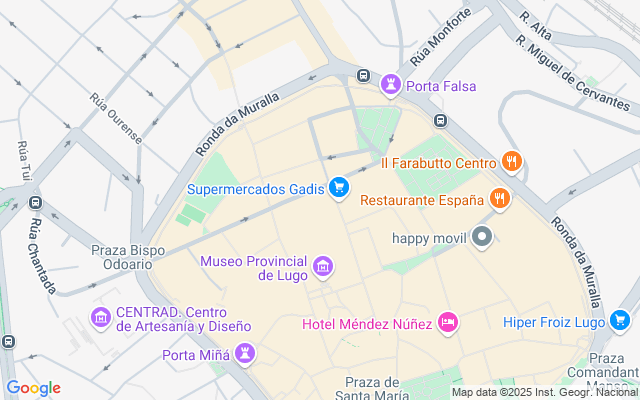Select the Il Farabutto Centro restaurant pin
The image size is (640, 400).
pos(512,162)
